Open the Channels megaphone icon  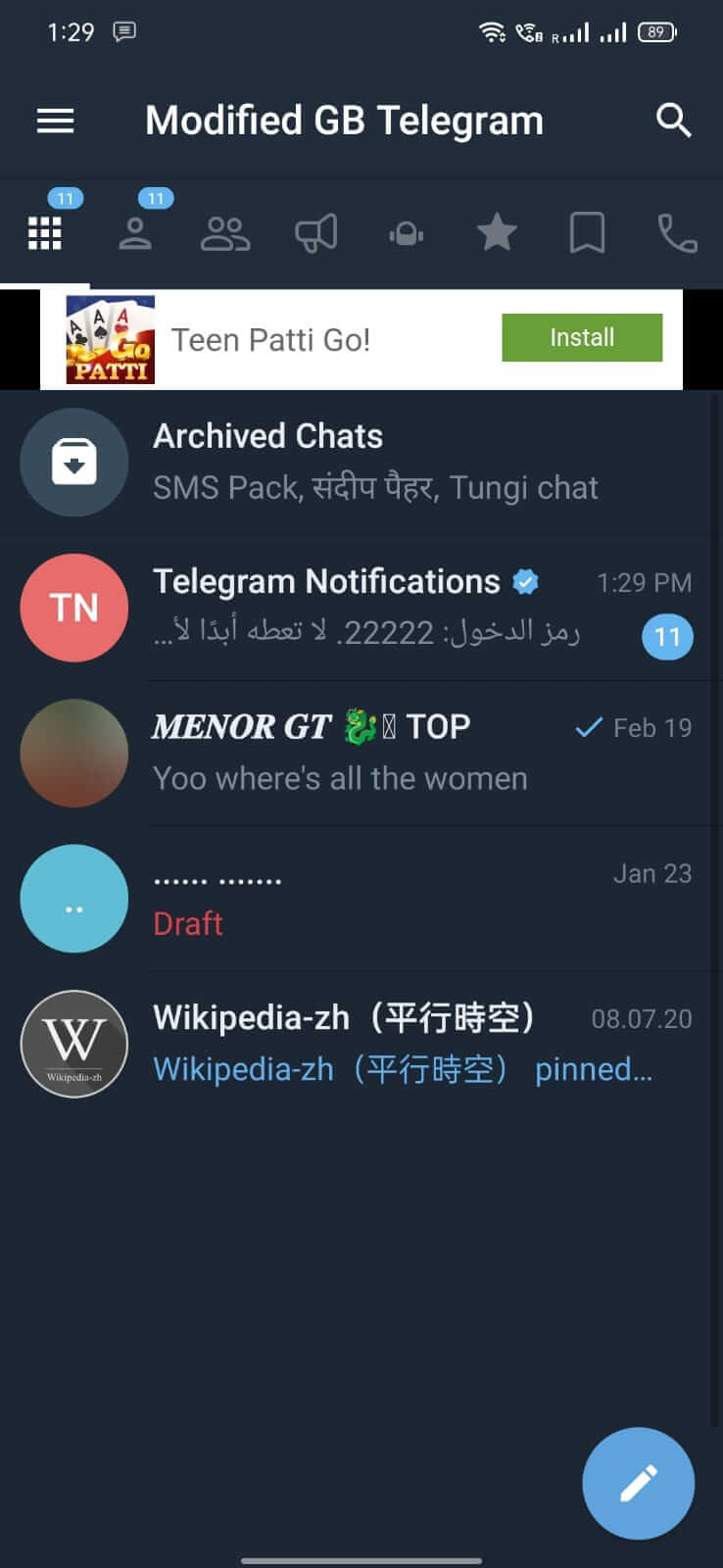[x=315, y=232]
